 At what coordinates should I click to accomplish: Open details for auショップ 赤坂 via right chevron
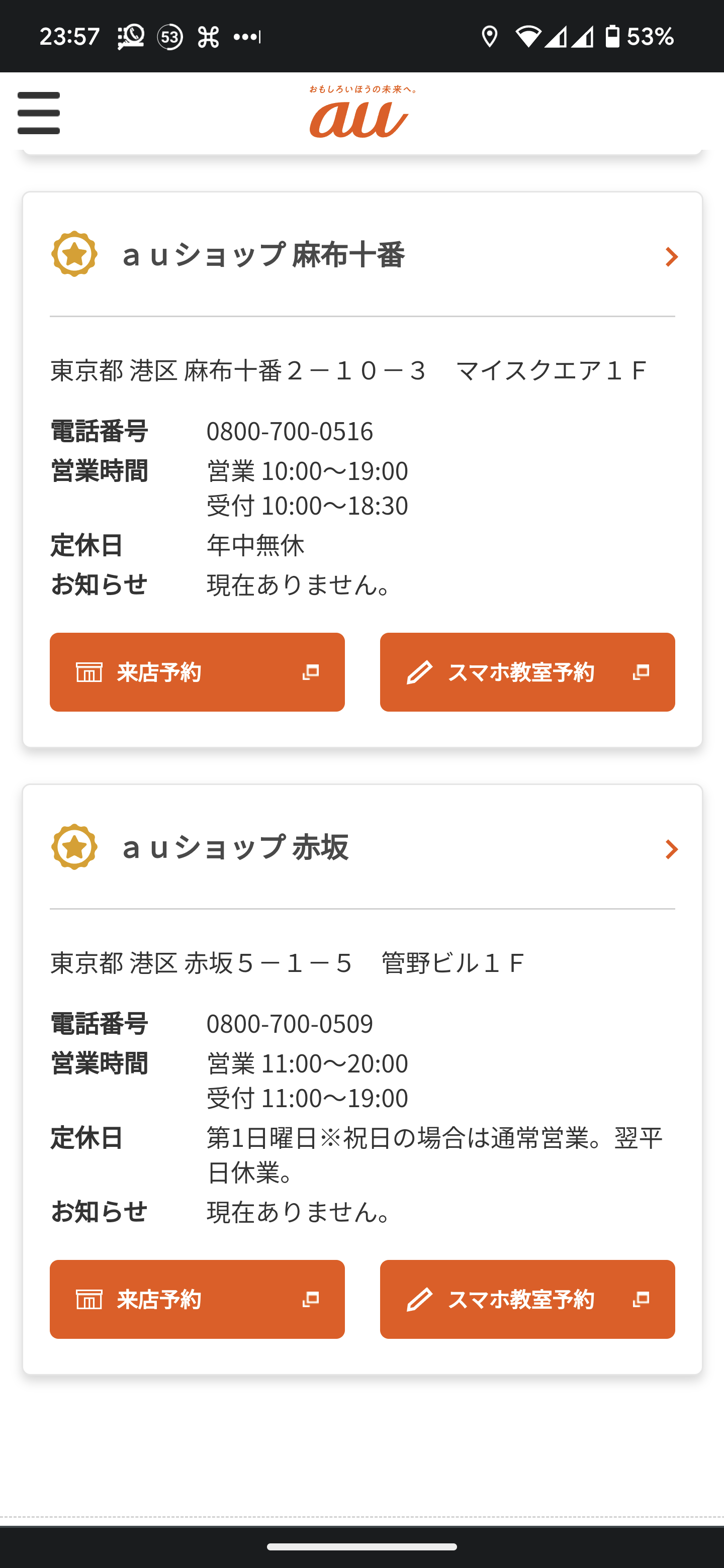pyautogui.click(x=671, y=848)
